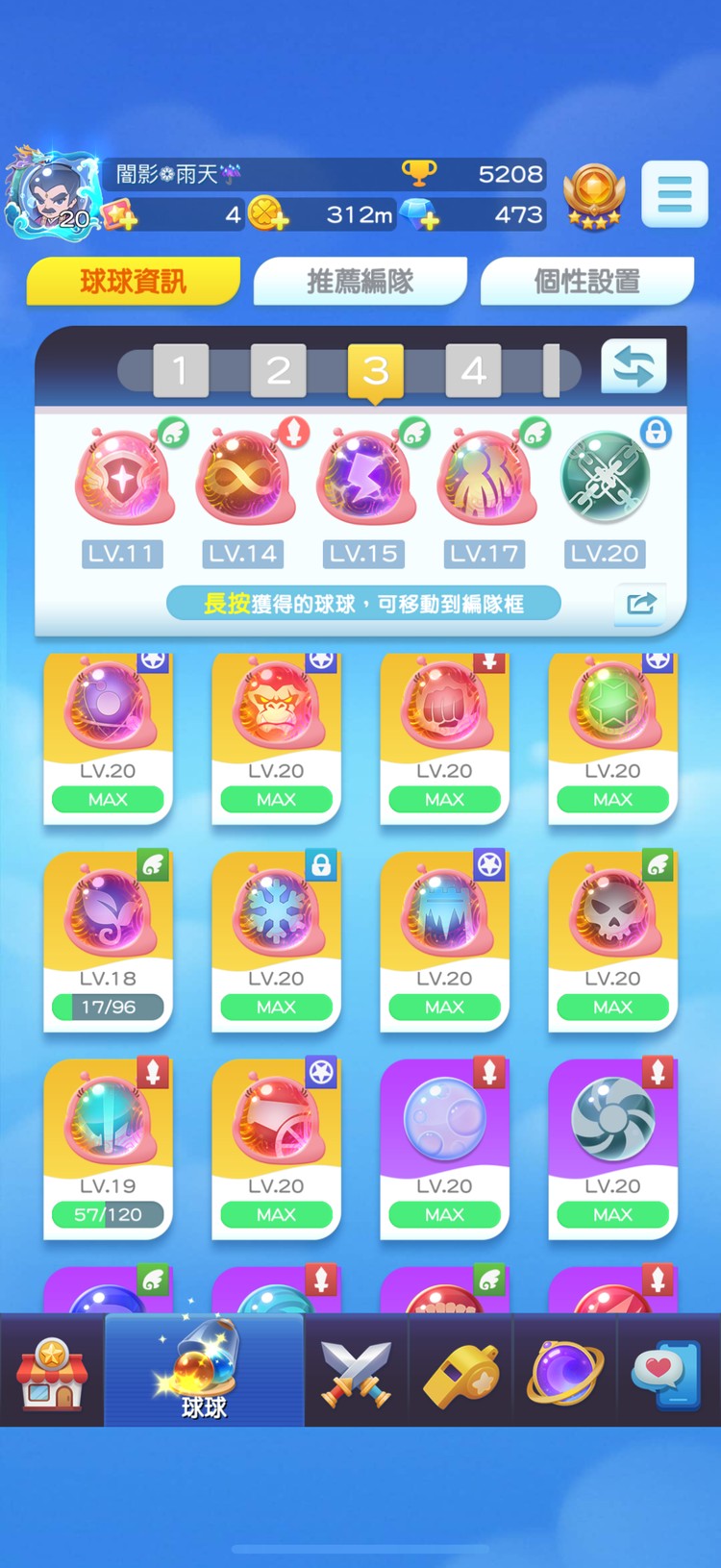Open the gorilla ball card

click(276, 737)
